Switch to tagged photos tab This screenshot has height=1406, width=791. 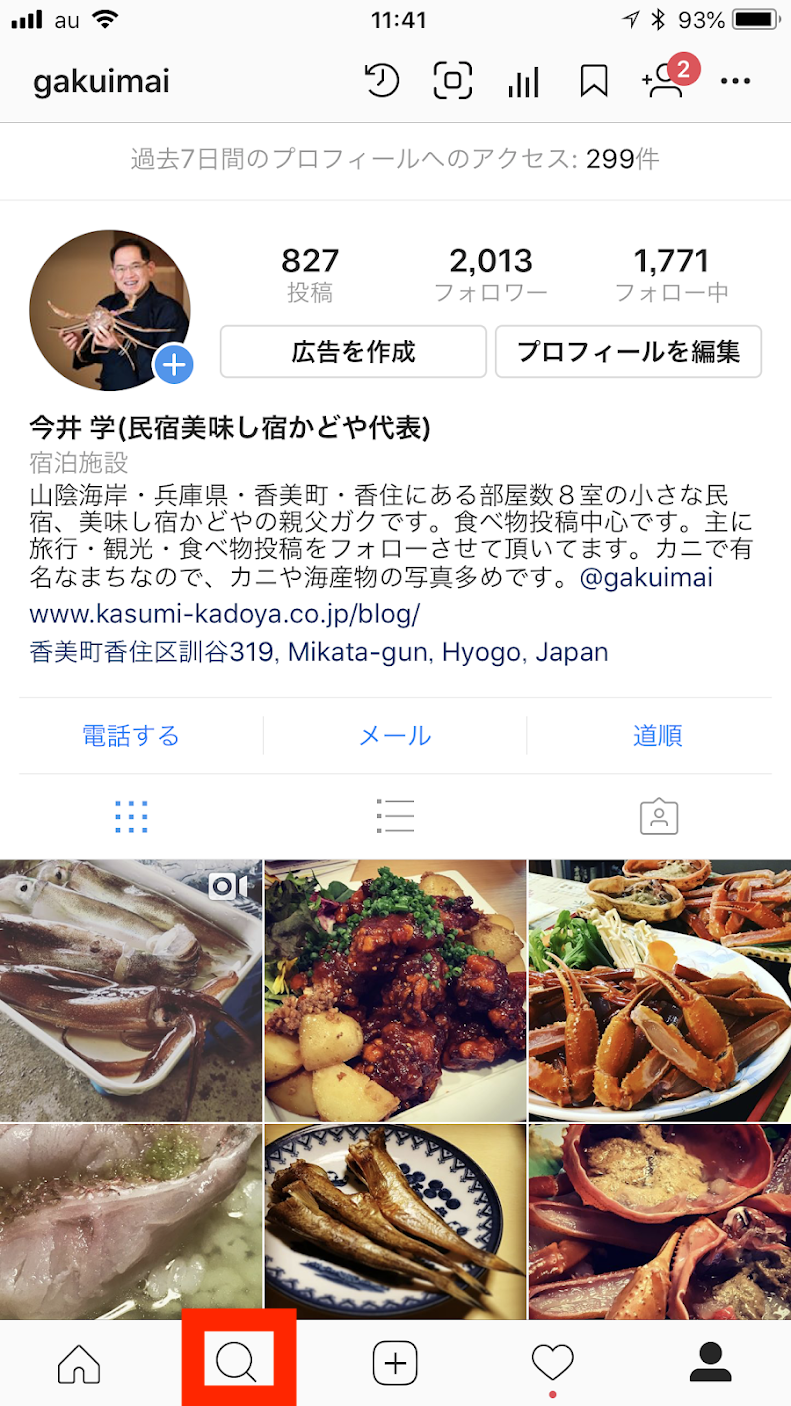pyautogui.click(x=659, y=817)
